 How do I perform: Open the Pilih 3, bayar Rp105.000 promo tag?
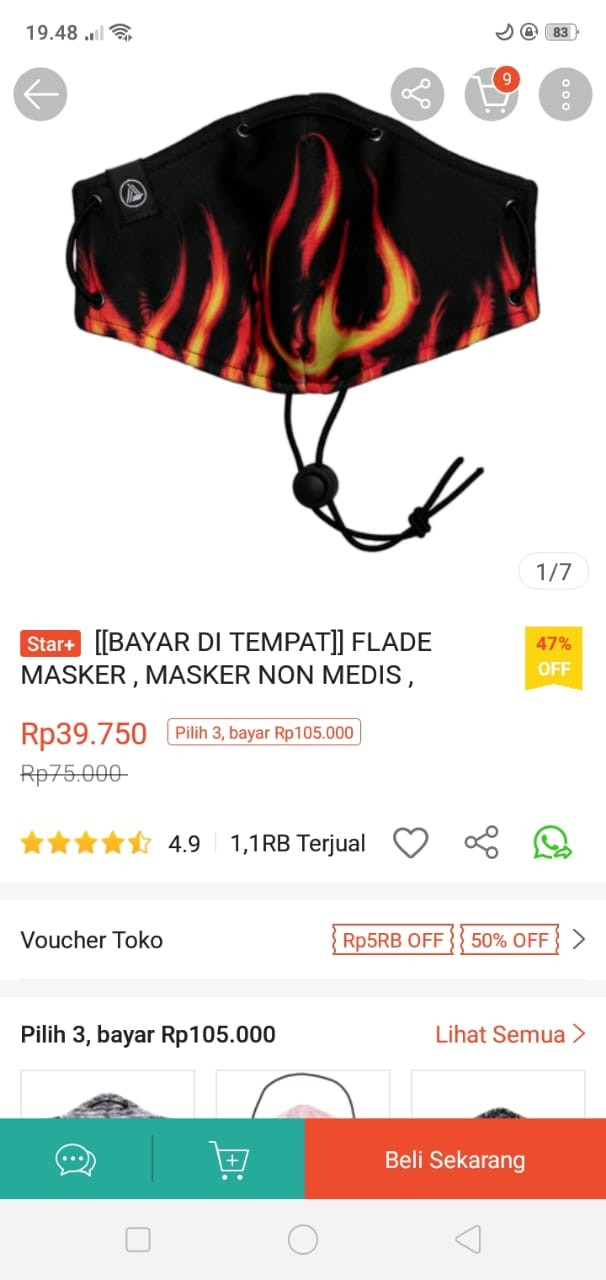pos(264,732)
